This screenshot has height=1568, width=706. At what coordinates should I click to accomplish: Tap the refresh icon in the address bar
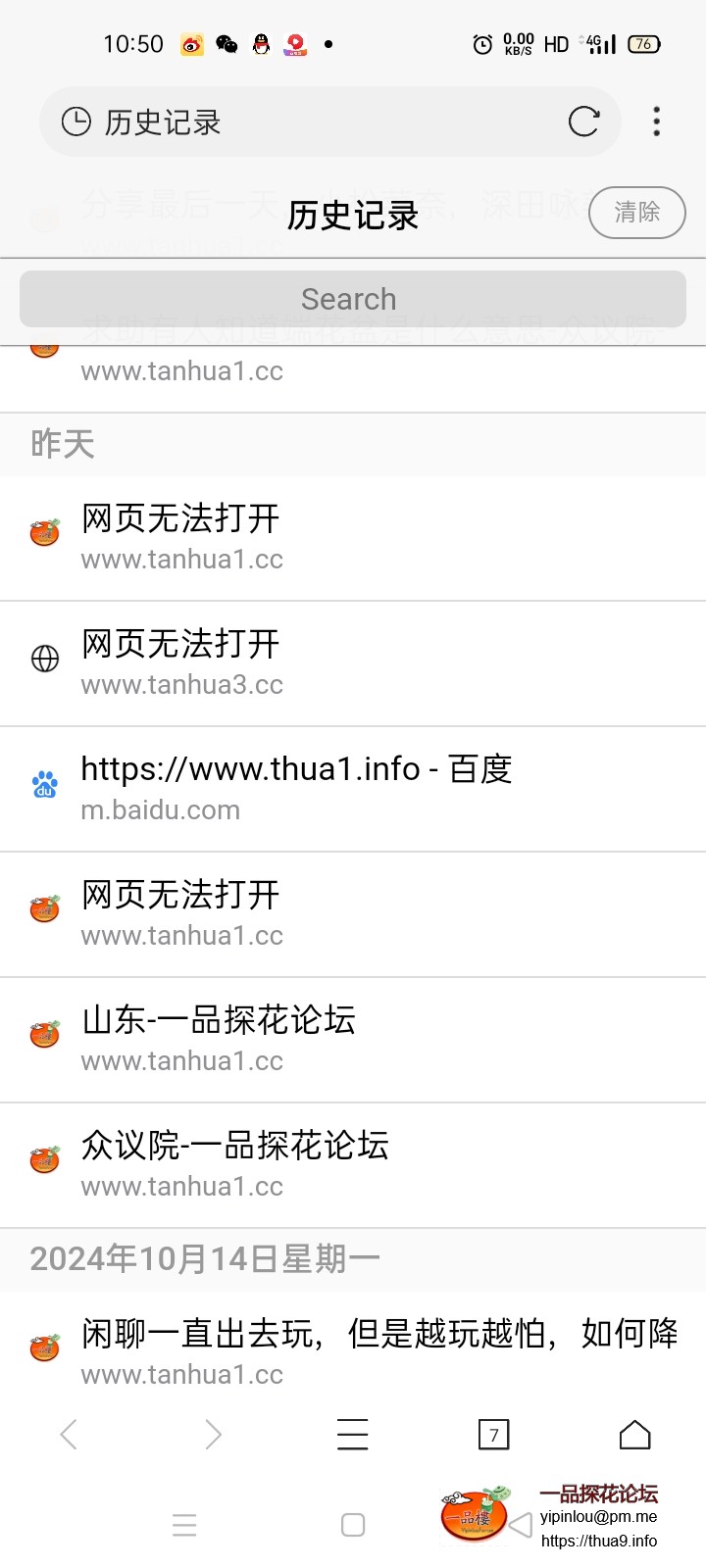pos(585,122)
